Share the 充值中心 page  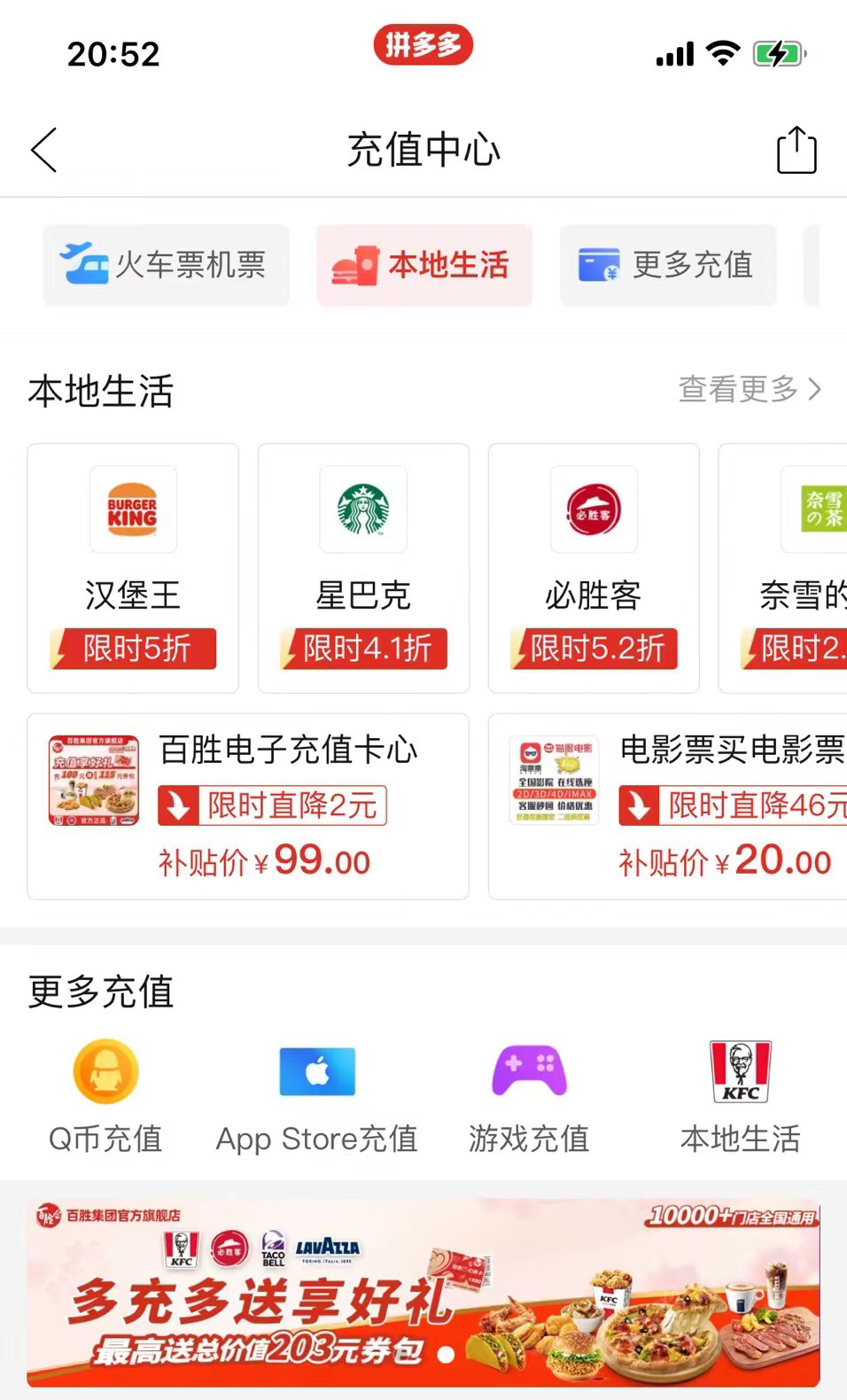tap(796, 150)
